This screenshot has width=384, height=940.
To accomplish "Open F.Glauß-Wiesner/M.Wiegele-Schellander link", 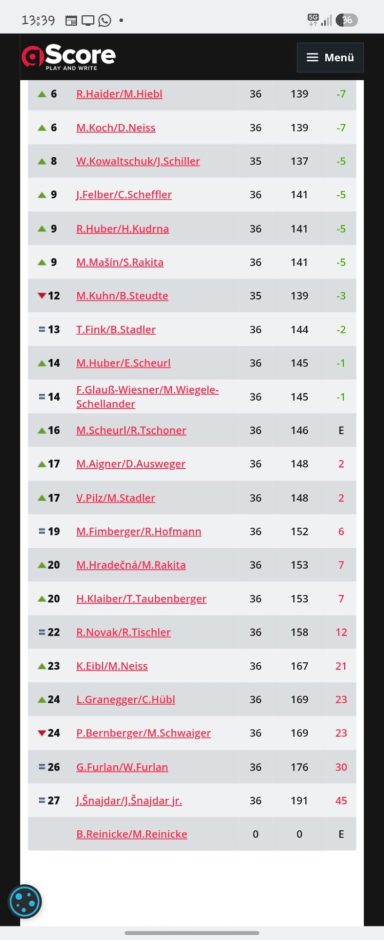I will [147, 397].
